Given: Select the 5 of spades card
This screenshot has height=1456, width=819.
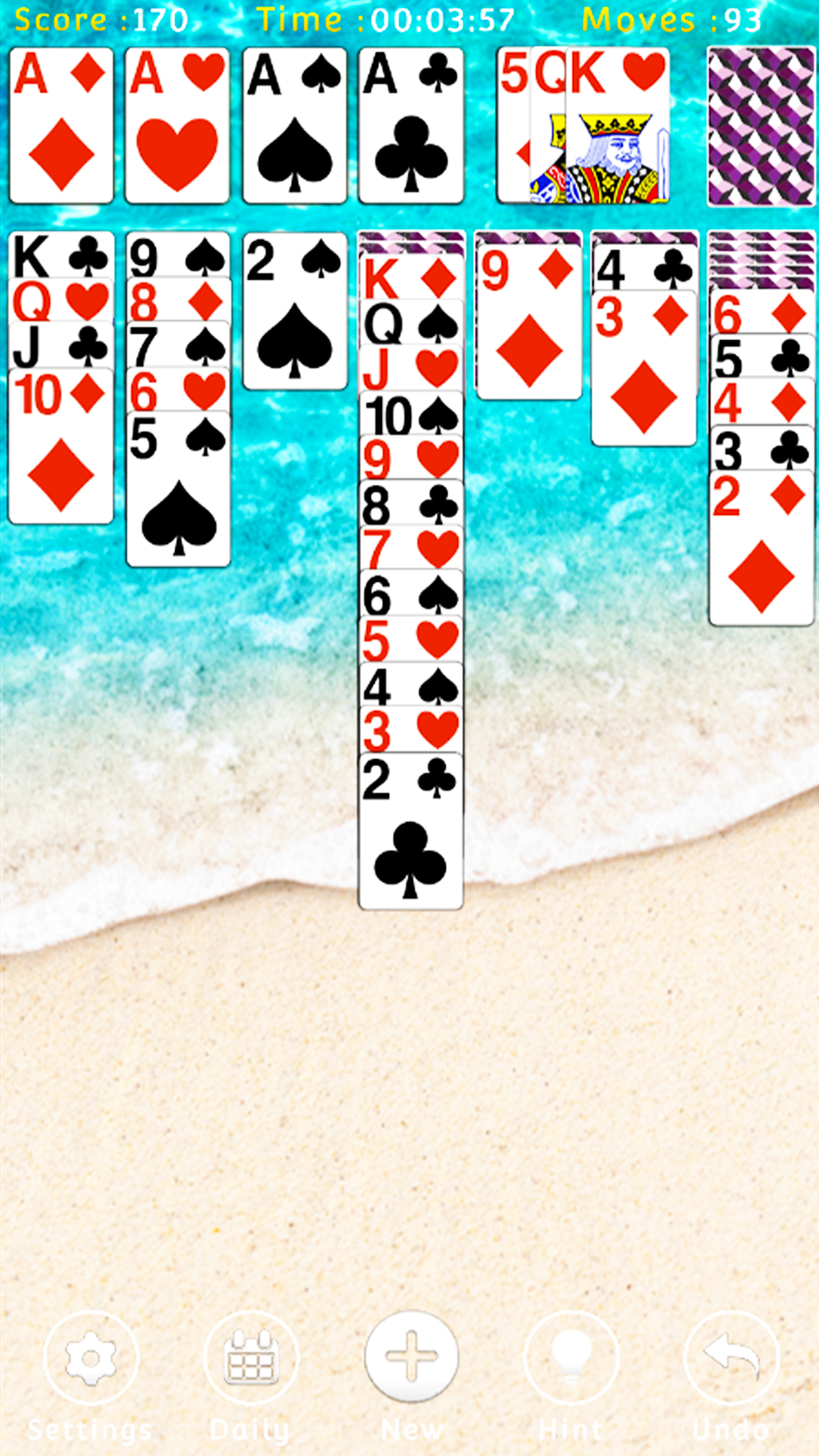Looking at the screenshot, I should (x=178, y=489).
